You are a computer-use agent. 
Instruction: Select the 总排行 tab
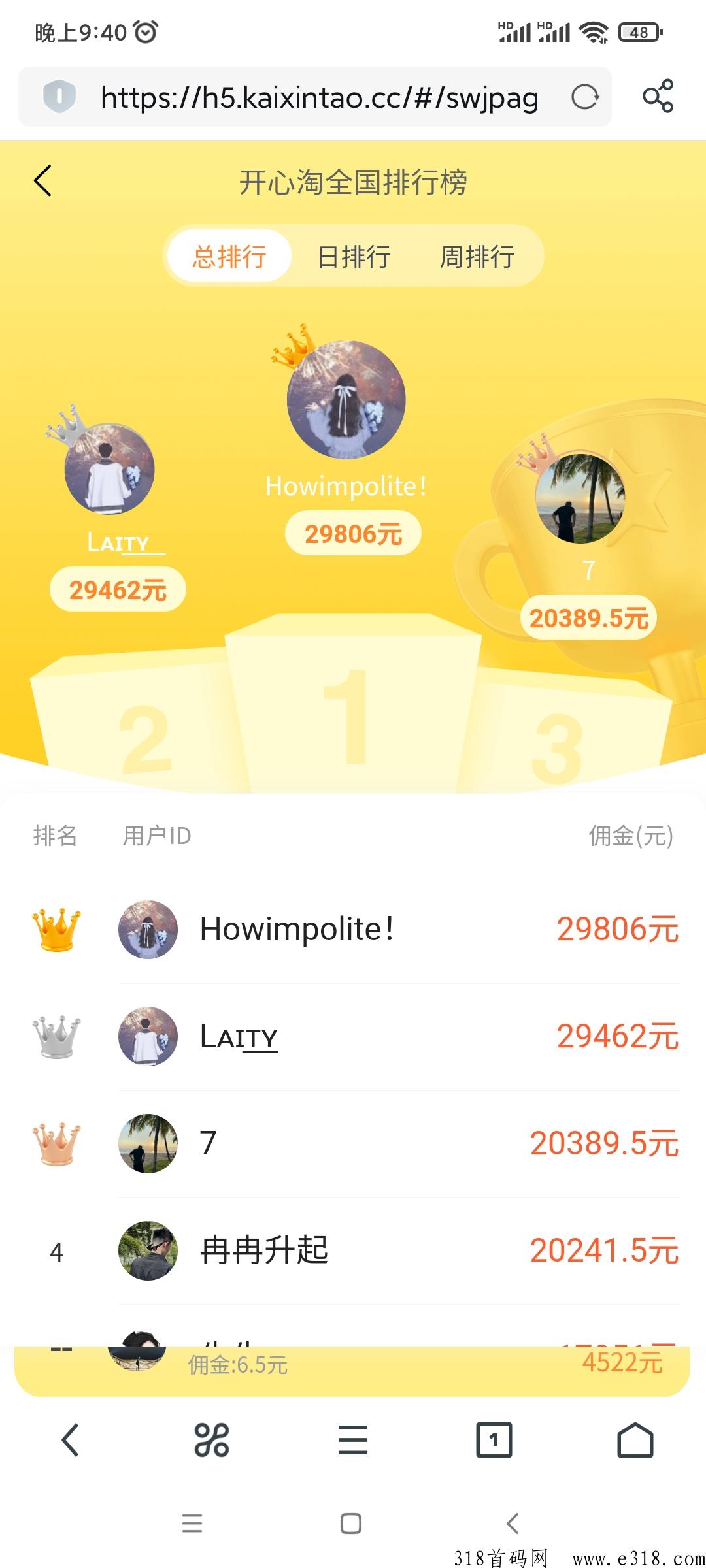229,256
